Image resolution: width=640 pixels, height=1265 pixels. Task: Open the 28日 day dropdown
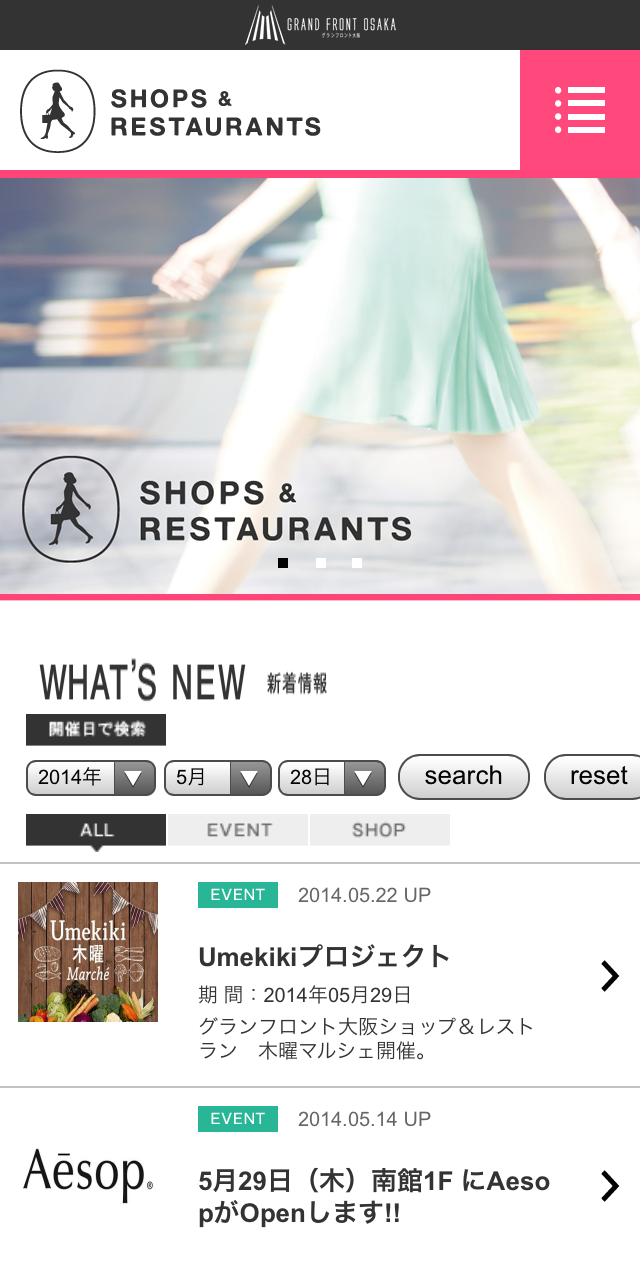[332, 777]
